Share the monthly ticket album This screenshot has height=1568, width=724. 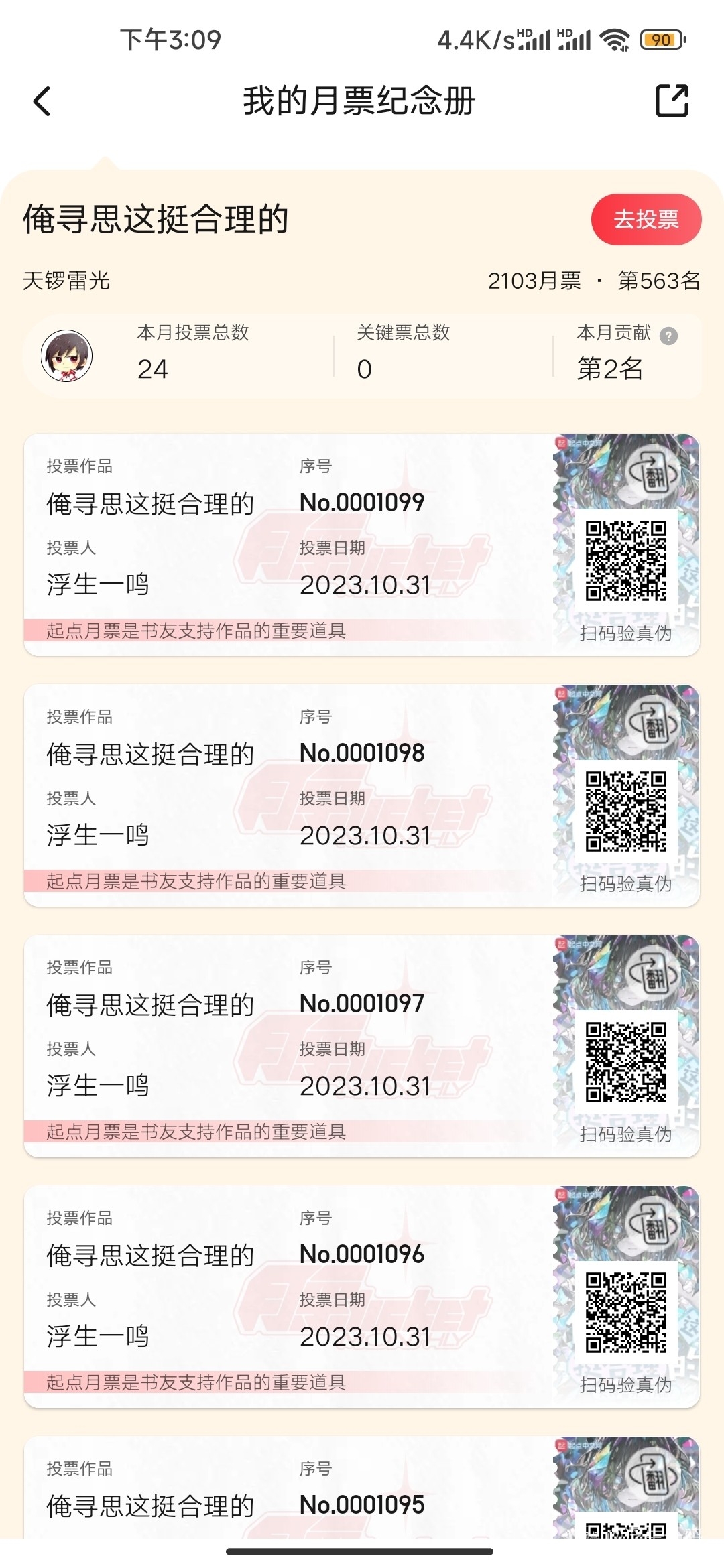tap(672, 101)
